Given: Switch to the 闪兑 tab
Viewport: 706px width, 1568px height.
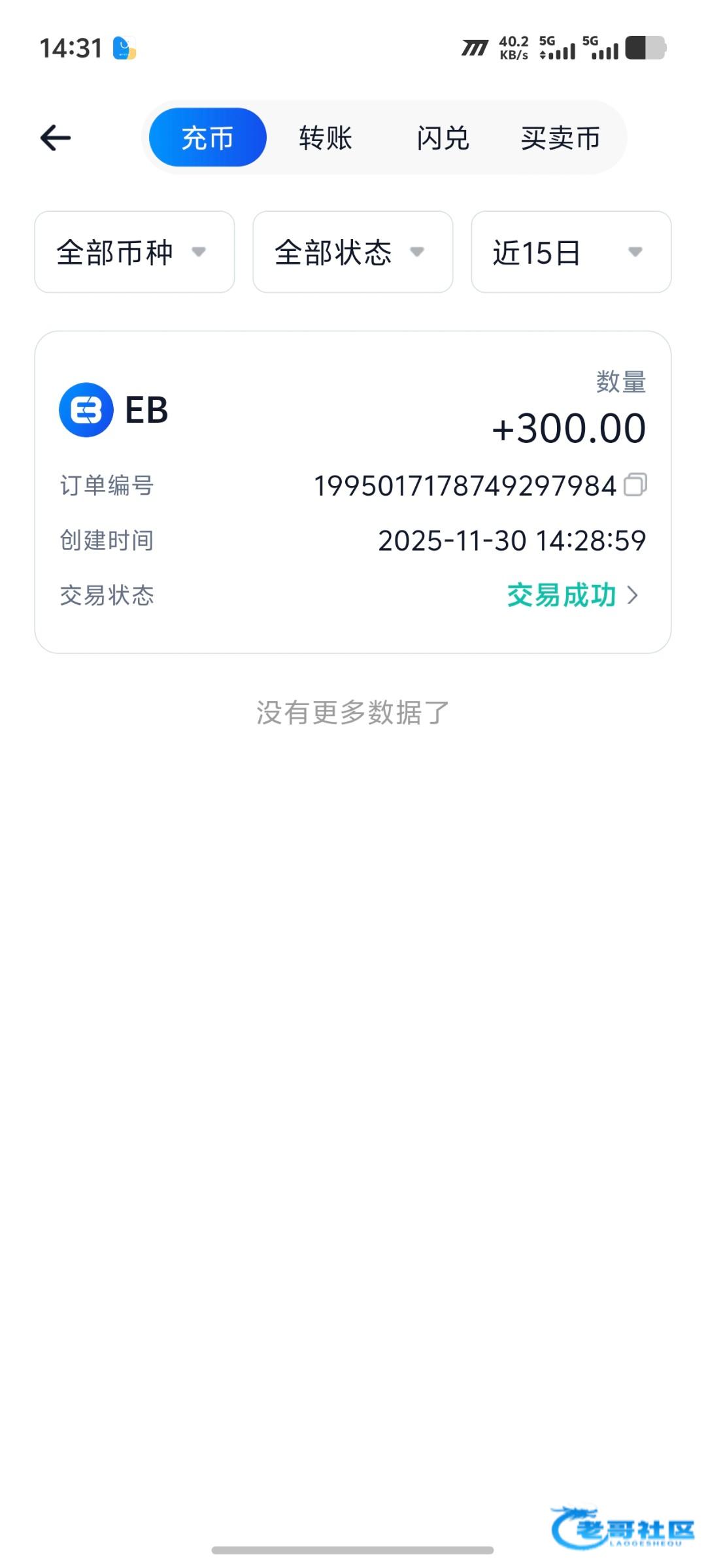Looking at the screenshot, I should click(x=443, y=138).
